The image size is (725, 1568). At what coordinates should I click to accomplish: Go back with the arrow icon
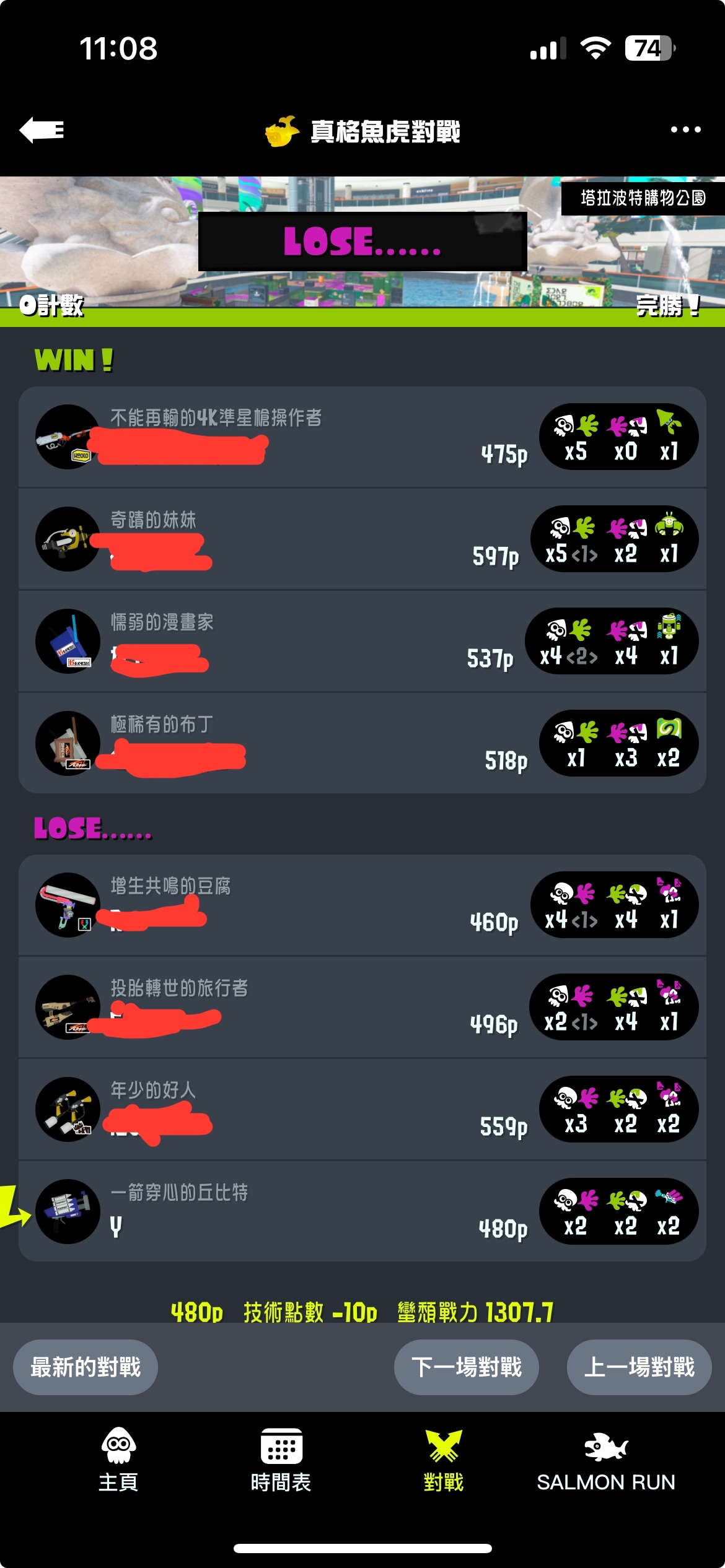[x=42, y=130]
